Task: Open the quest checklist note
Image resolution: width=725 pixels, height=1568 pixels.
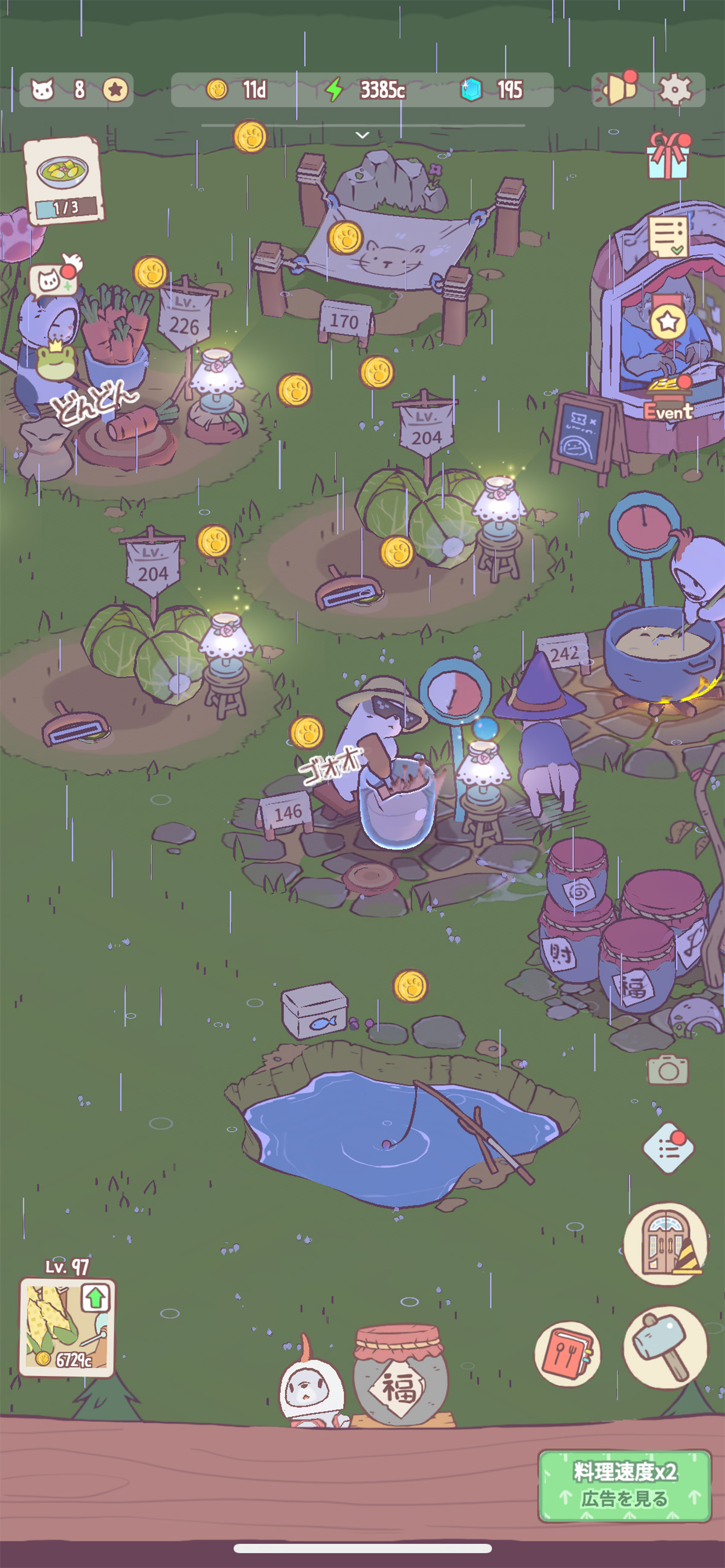Action: click(668, 236)
